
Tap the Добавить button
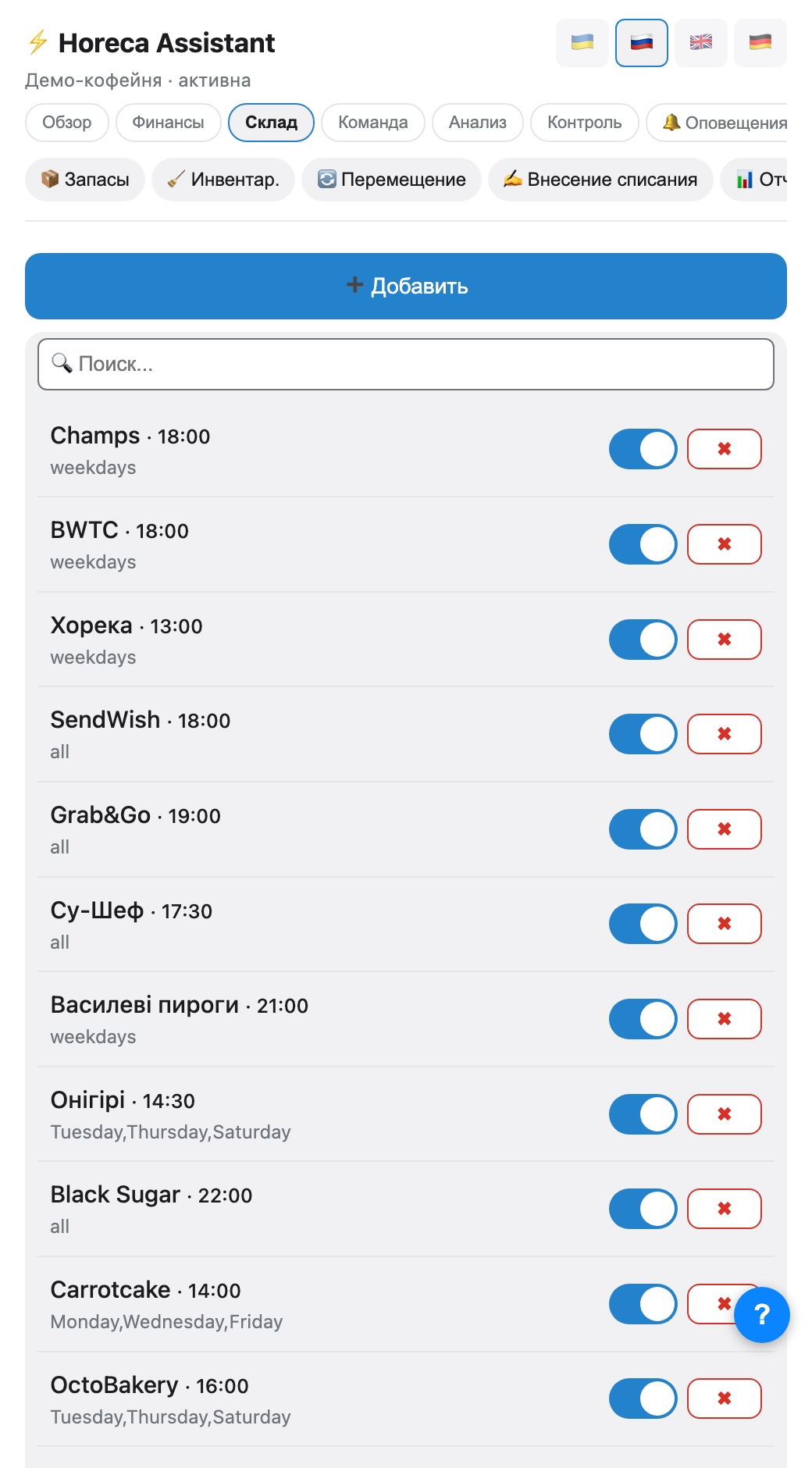point(406,286)
